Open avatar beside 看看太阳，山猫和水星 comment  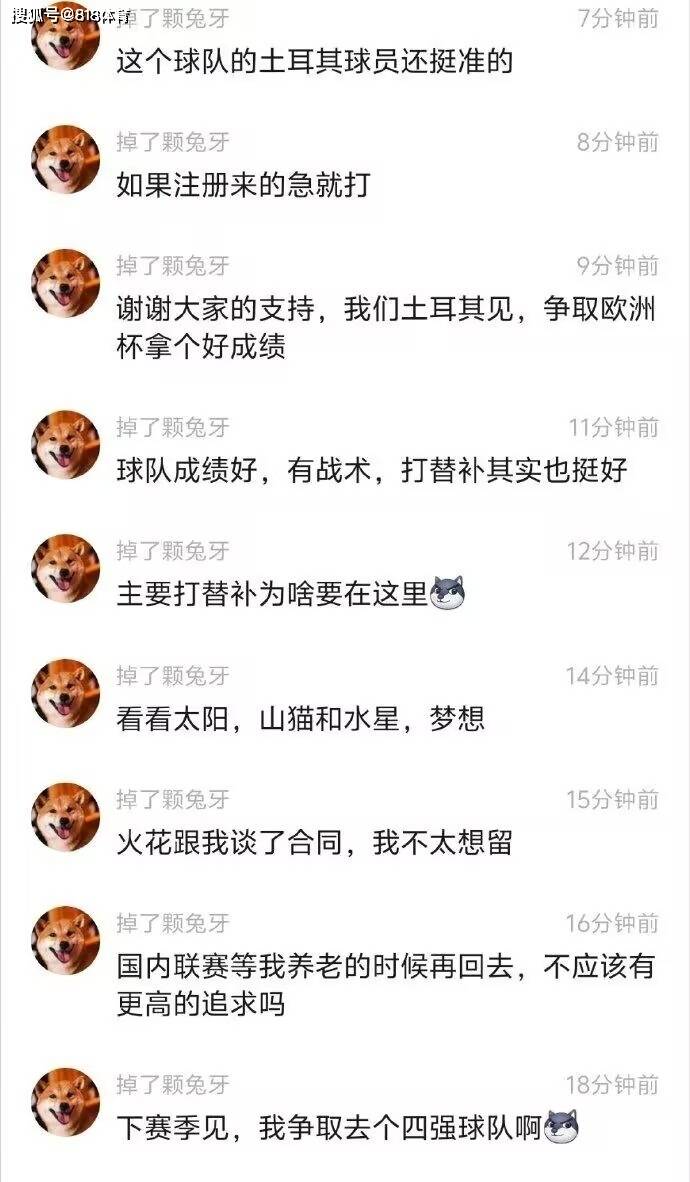66,693
